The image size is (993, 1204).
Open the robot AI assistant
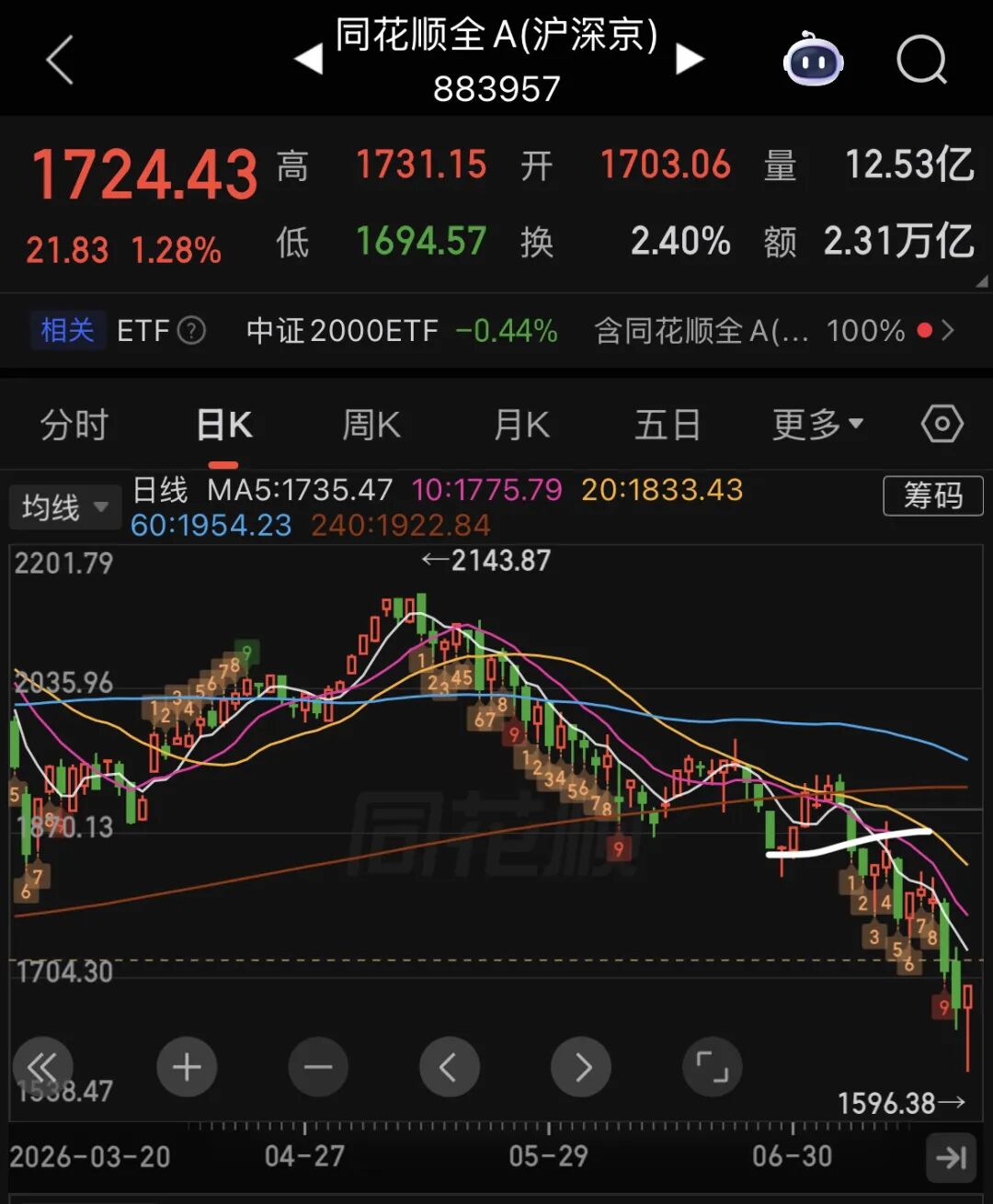pyautogui.click(x=813, y=60)
